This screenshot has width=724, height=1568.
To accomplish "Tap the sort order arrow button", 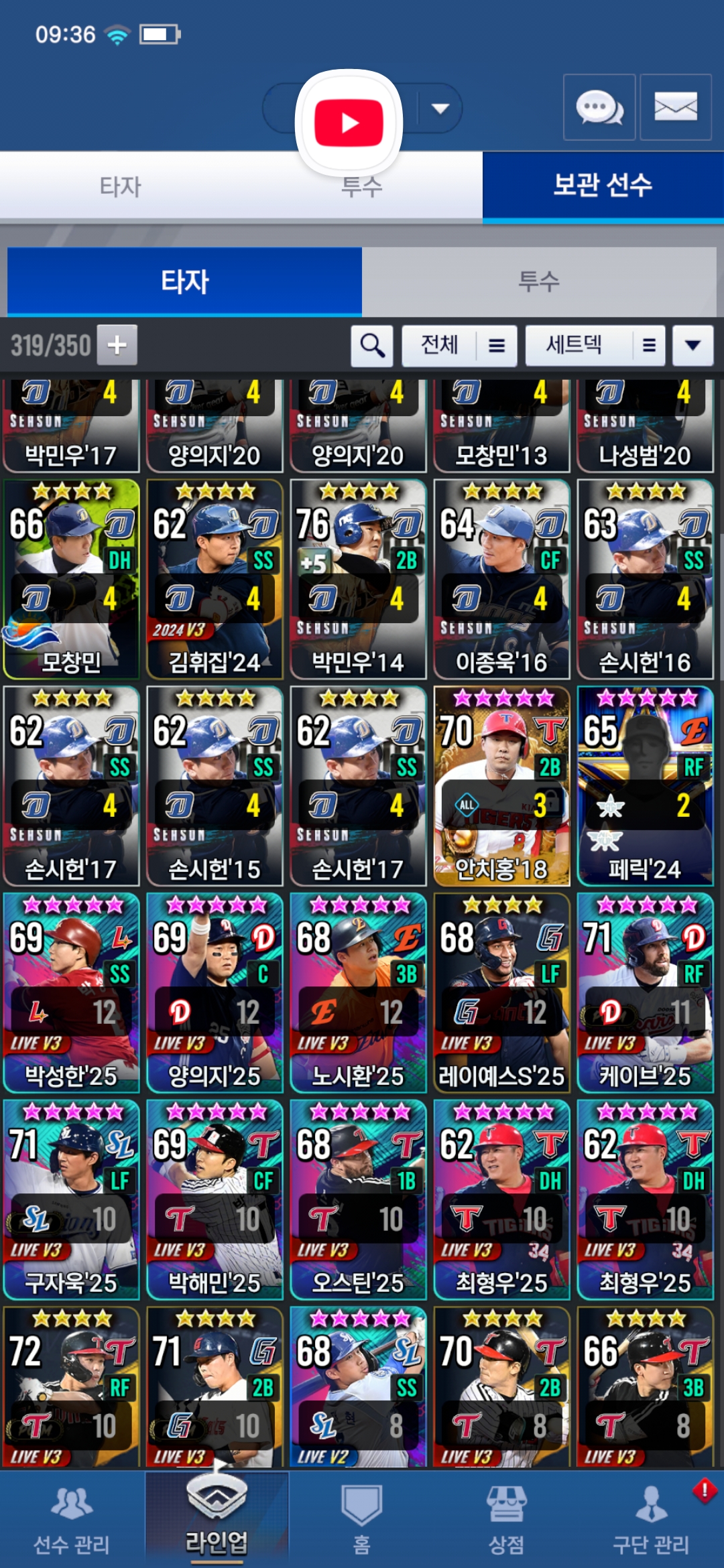I will [692, 346].
